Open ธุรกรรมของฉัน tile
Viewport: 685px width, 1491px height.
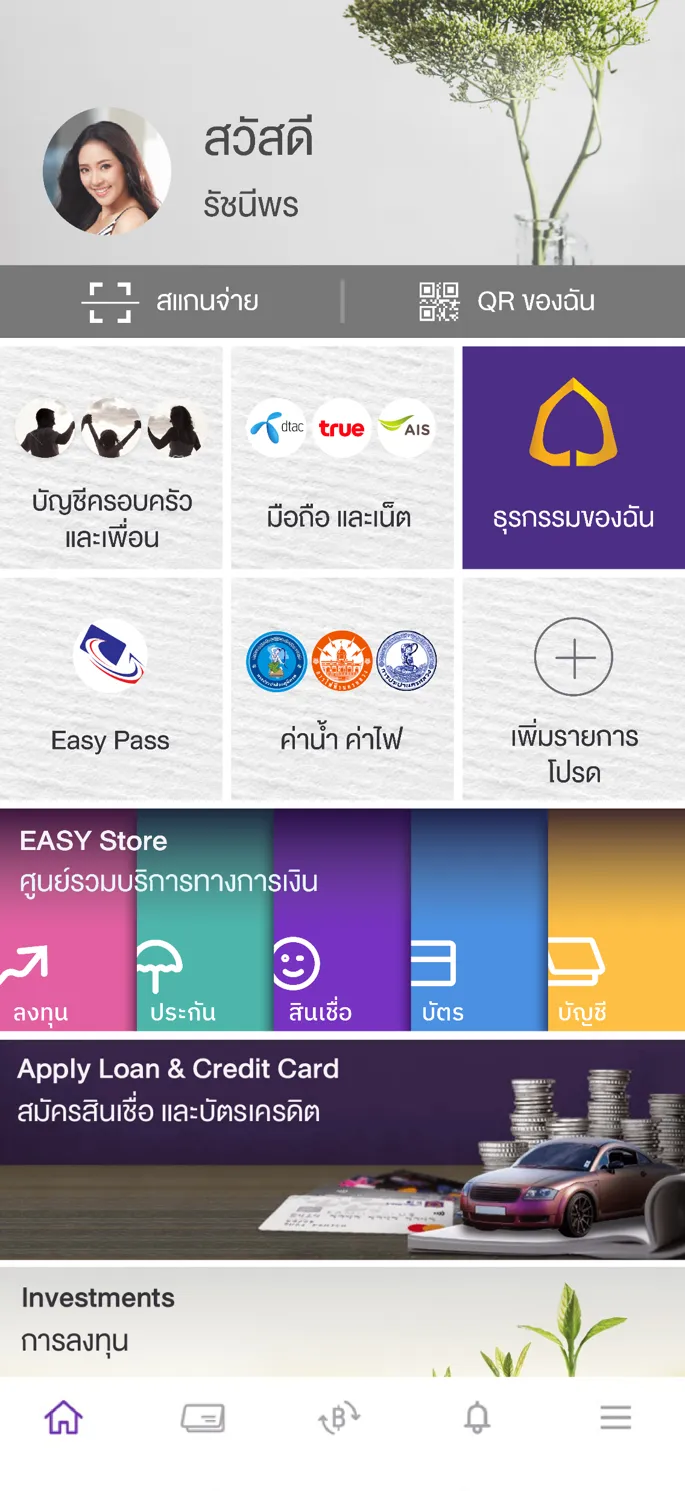pos(573,458)
